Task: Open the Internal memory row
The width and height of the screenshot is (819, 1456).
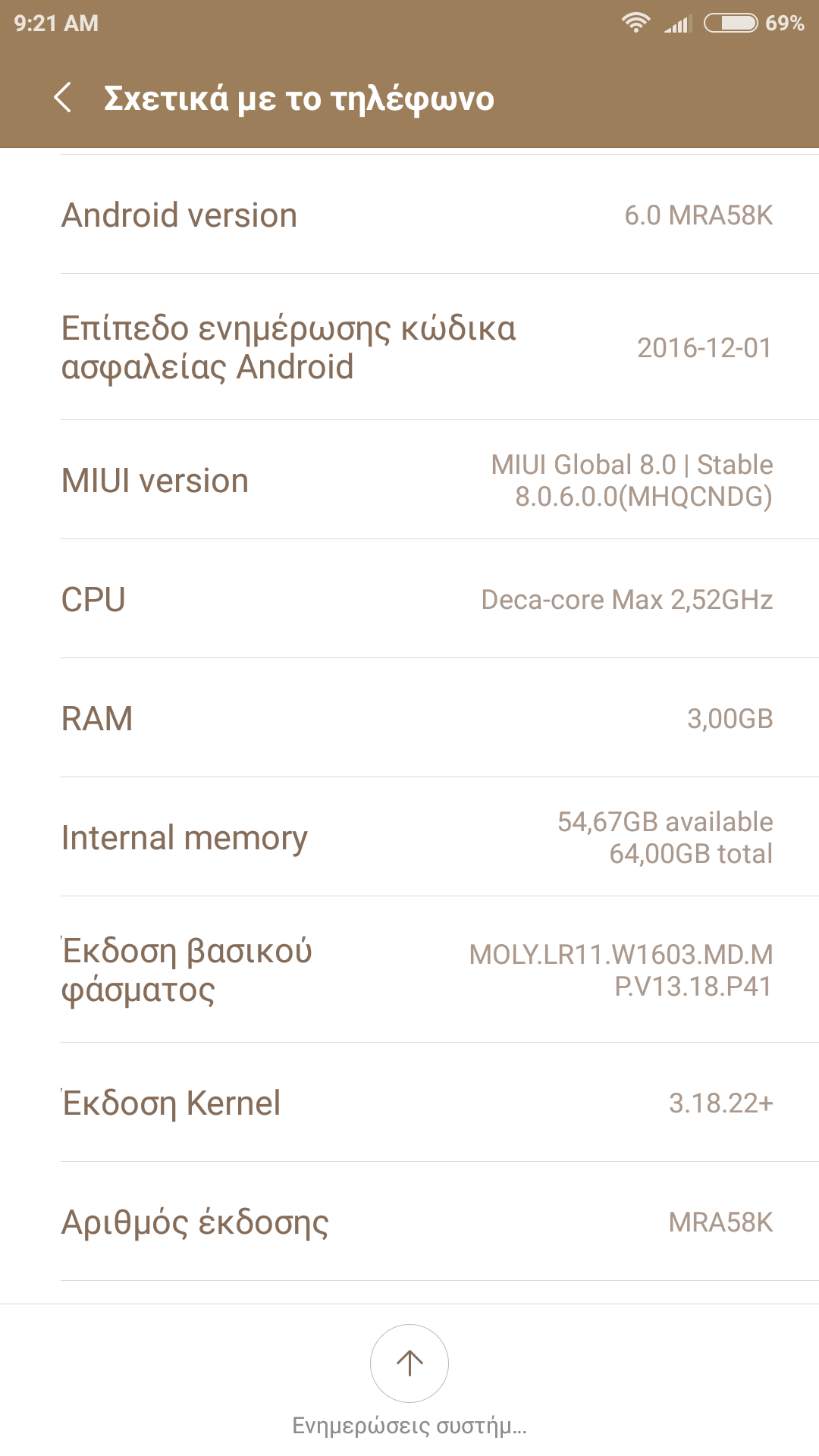Action: click(409, 837)
